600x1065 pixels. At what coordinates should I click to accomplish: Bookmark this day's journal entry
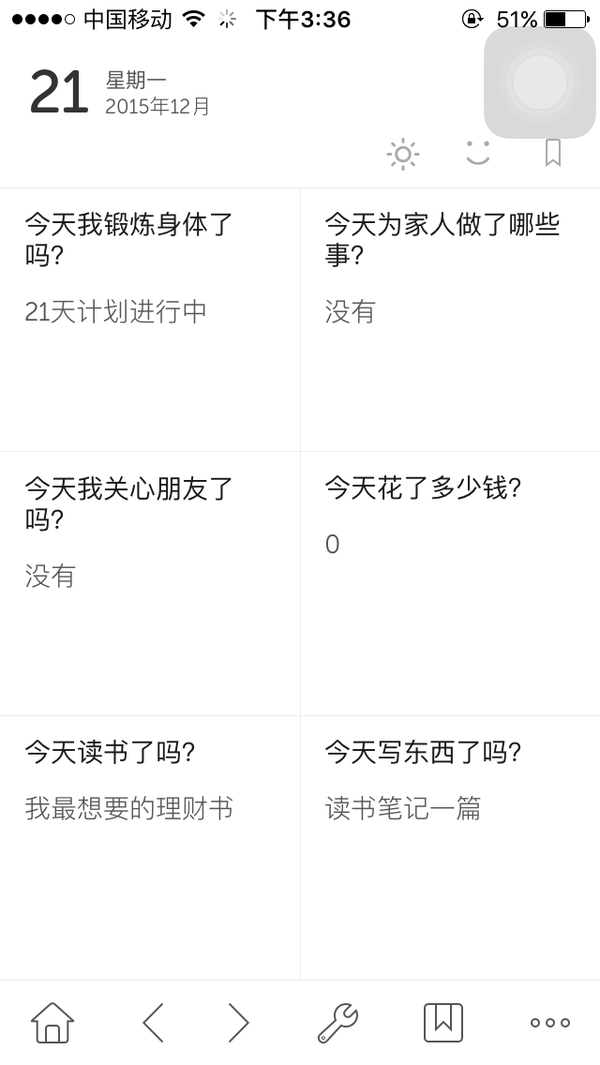point(553,153)
